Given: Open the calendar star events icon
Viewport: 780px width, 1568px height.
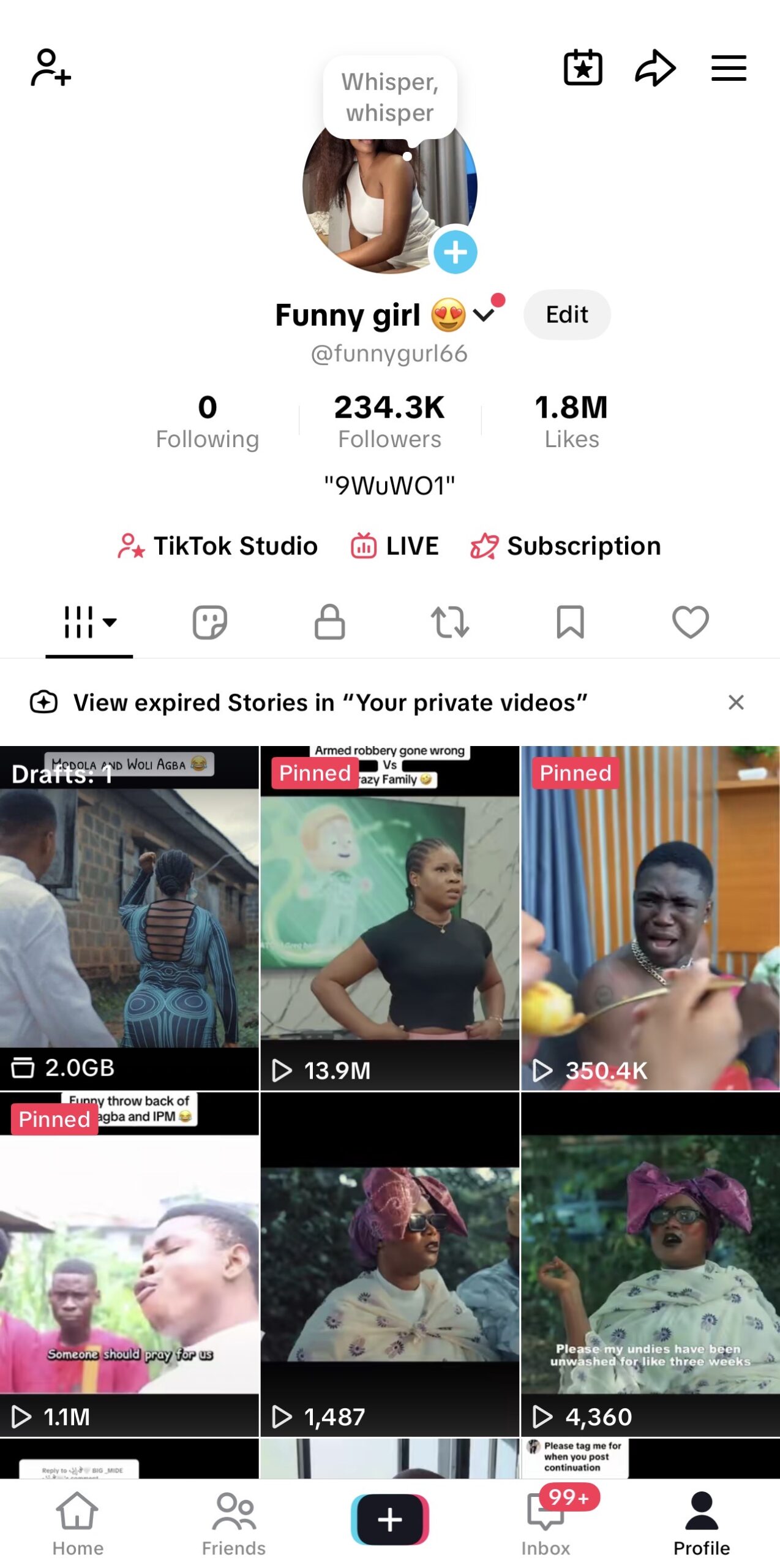Looking at the screenshot, I should click(582, 67).
